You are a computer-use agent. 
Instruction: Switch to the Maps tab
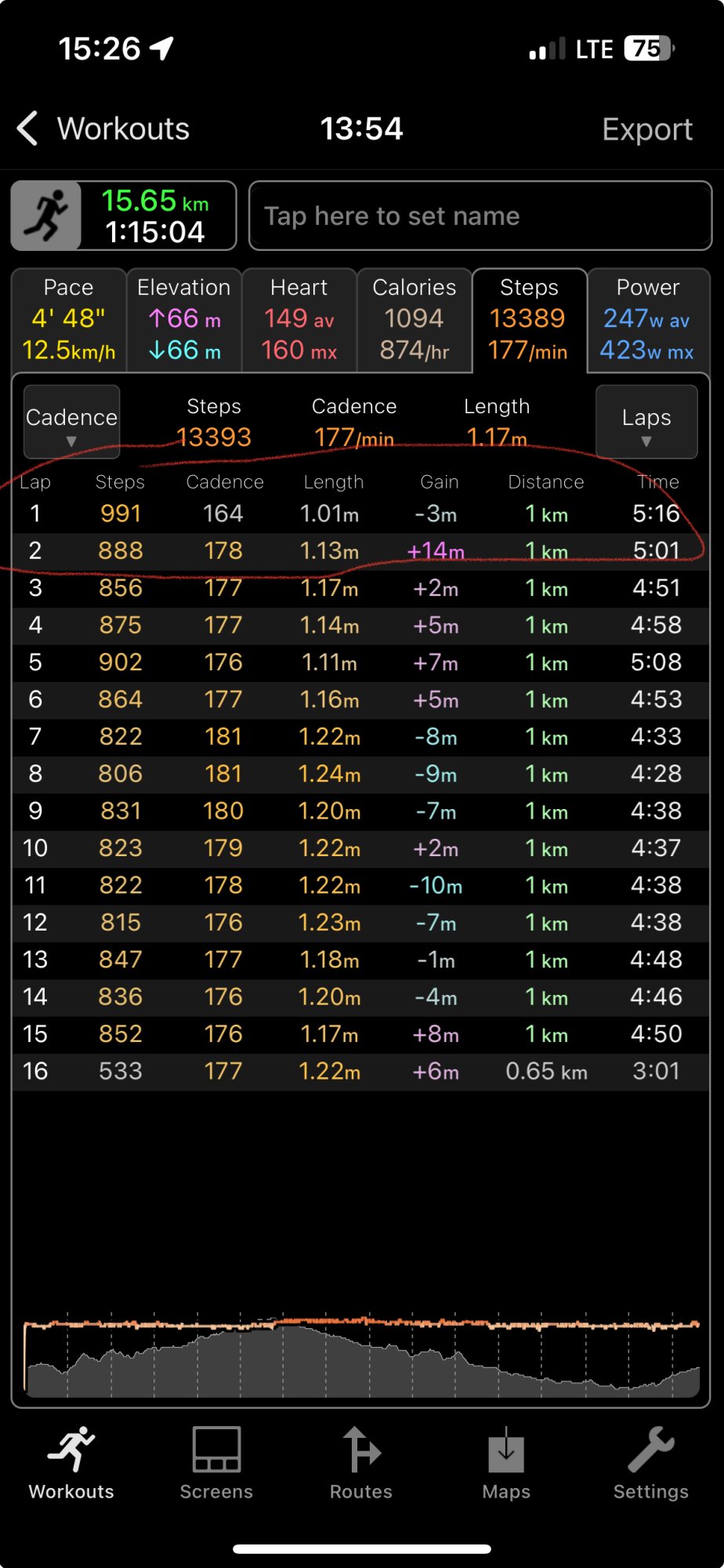[x=506, y=1463]
